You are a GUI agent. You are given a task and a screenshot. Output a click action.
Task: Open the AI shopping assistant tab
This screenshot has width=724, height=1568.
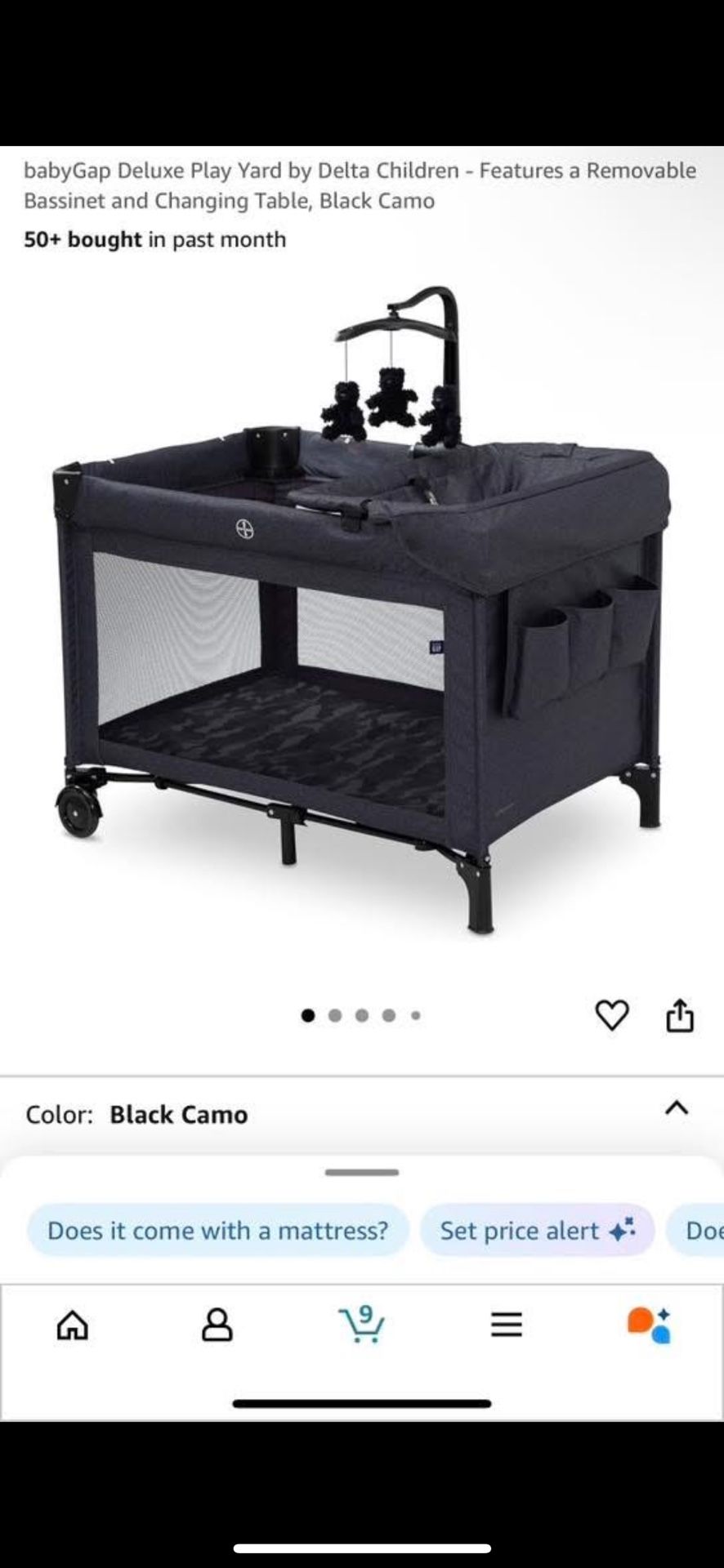point(650,1325)
